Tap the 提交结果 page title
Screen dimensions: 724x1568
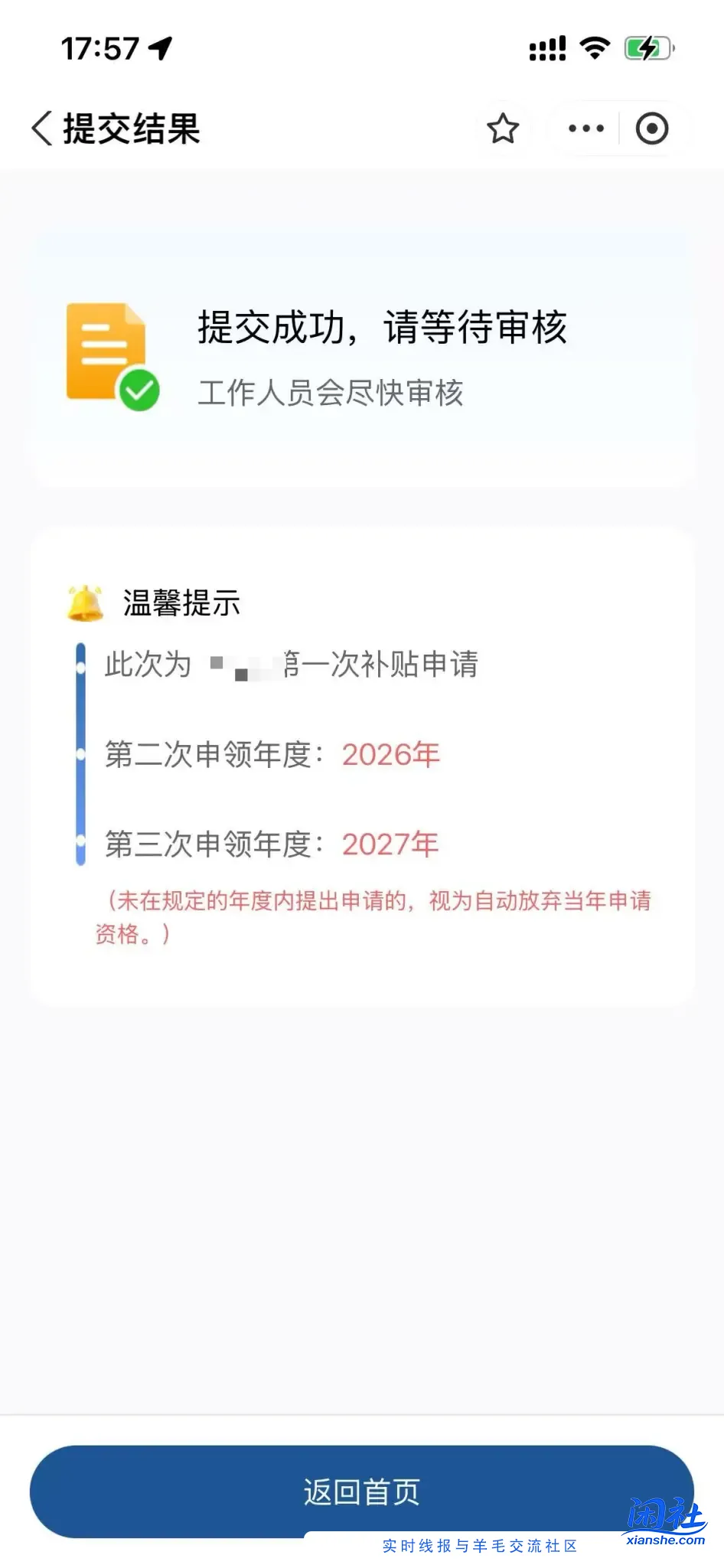132,129
